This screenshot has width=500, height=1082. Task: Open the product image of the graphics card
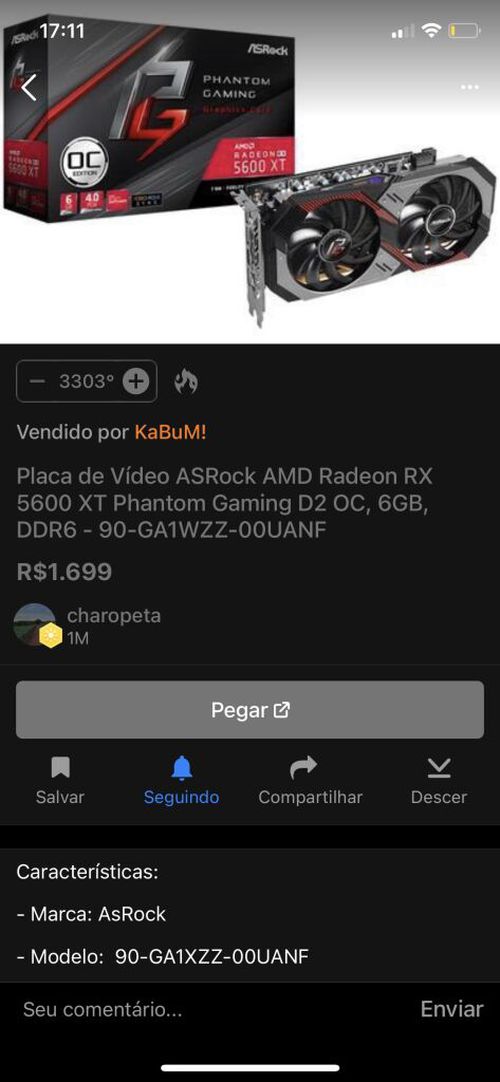(250, 173)
